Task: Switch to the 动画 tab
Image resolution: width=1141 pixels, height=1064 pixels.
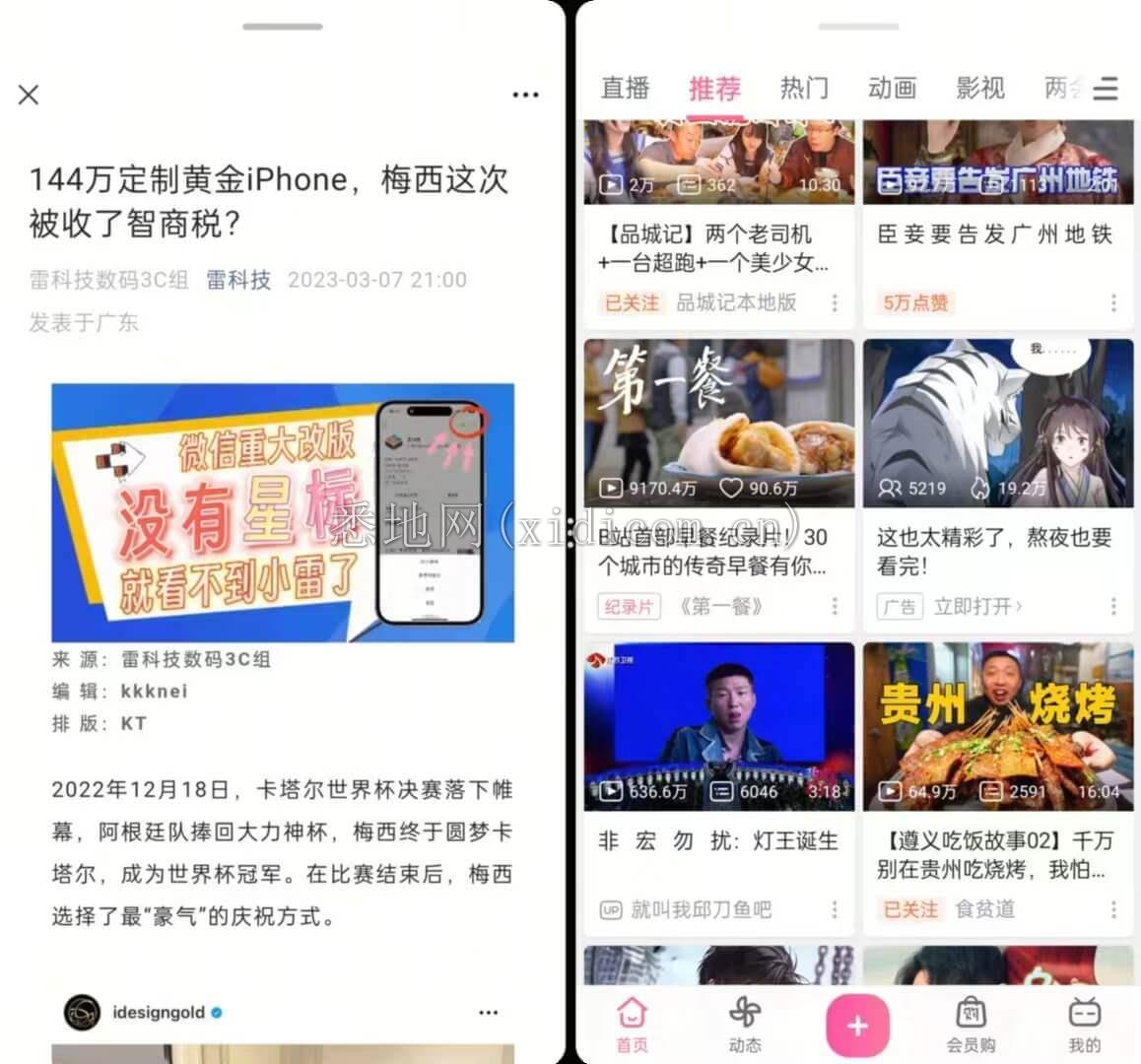Action: click(x=892, y=89)
